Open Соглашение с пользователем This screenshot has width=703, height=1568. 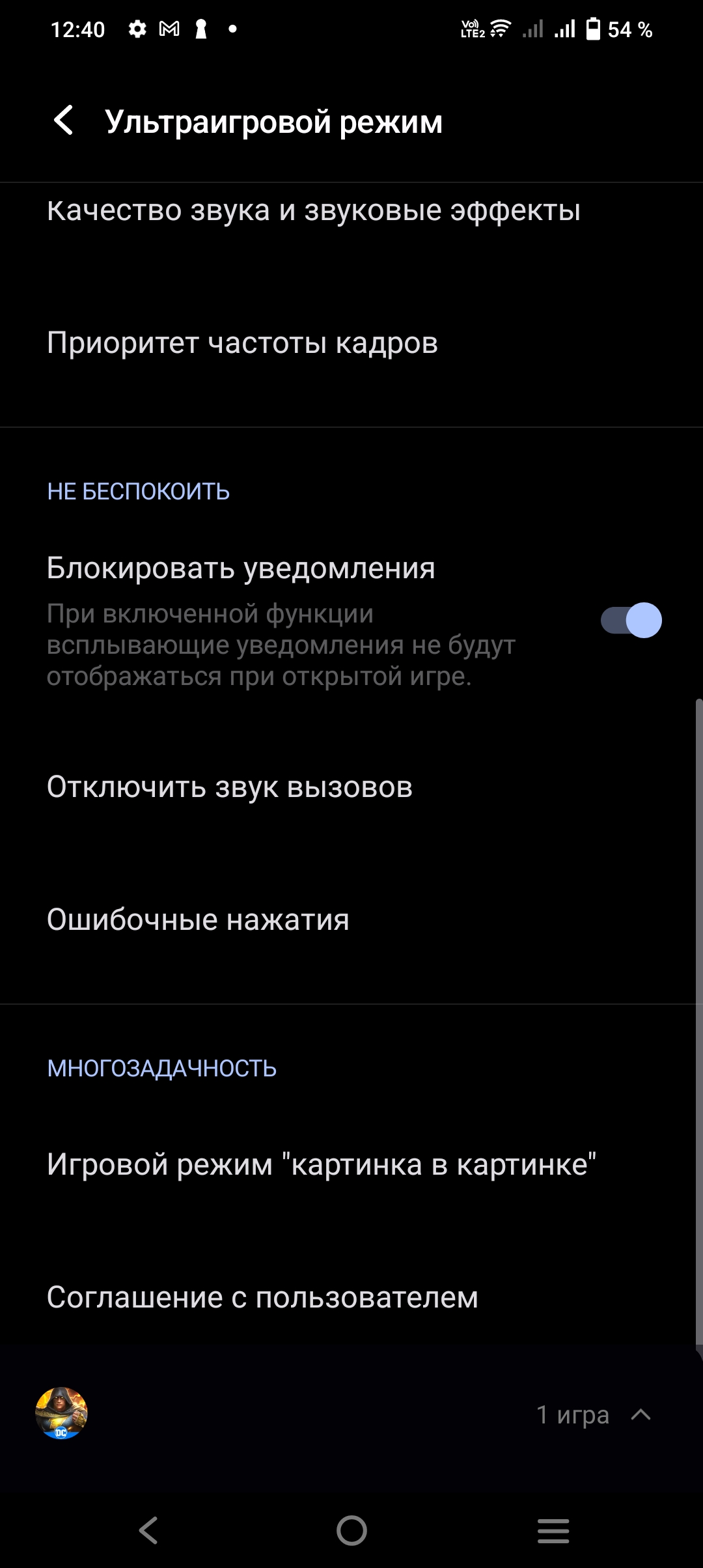(262, 1298)
